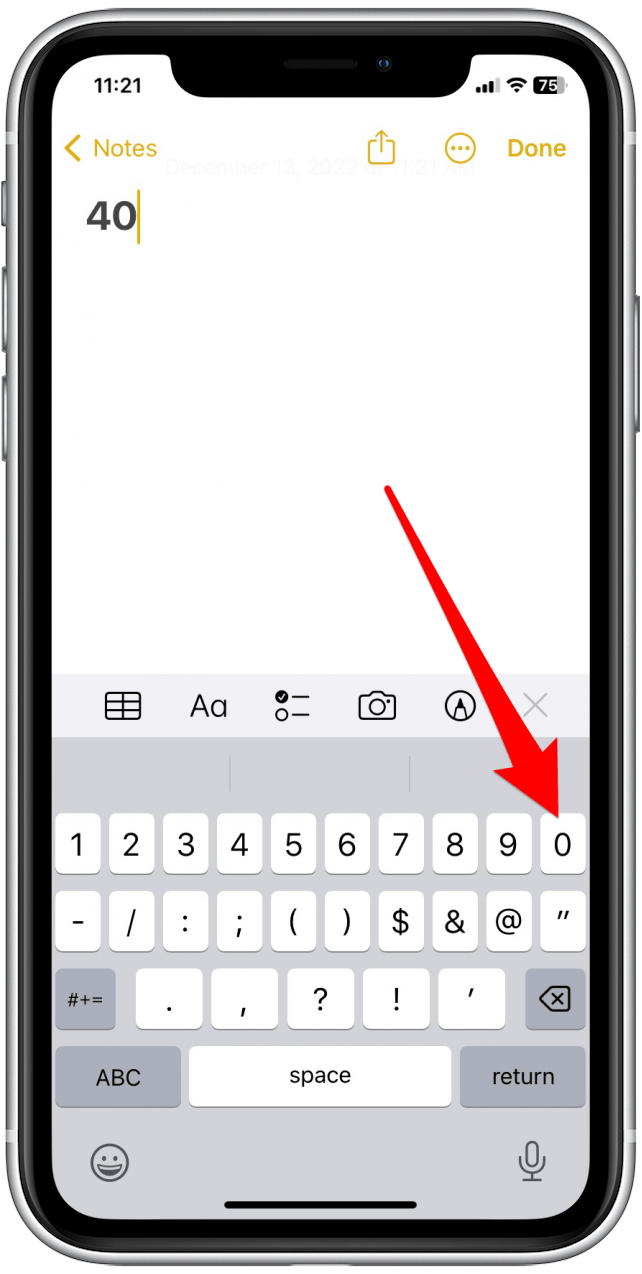
Task: Type the dollar sign key
Action: click(x=400, y=921)
